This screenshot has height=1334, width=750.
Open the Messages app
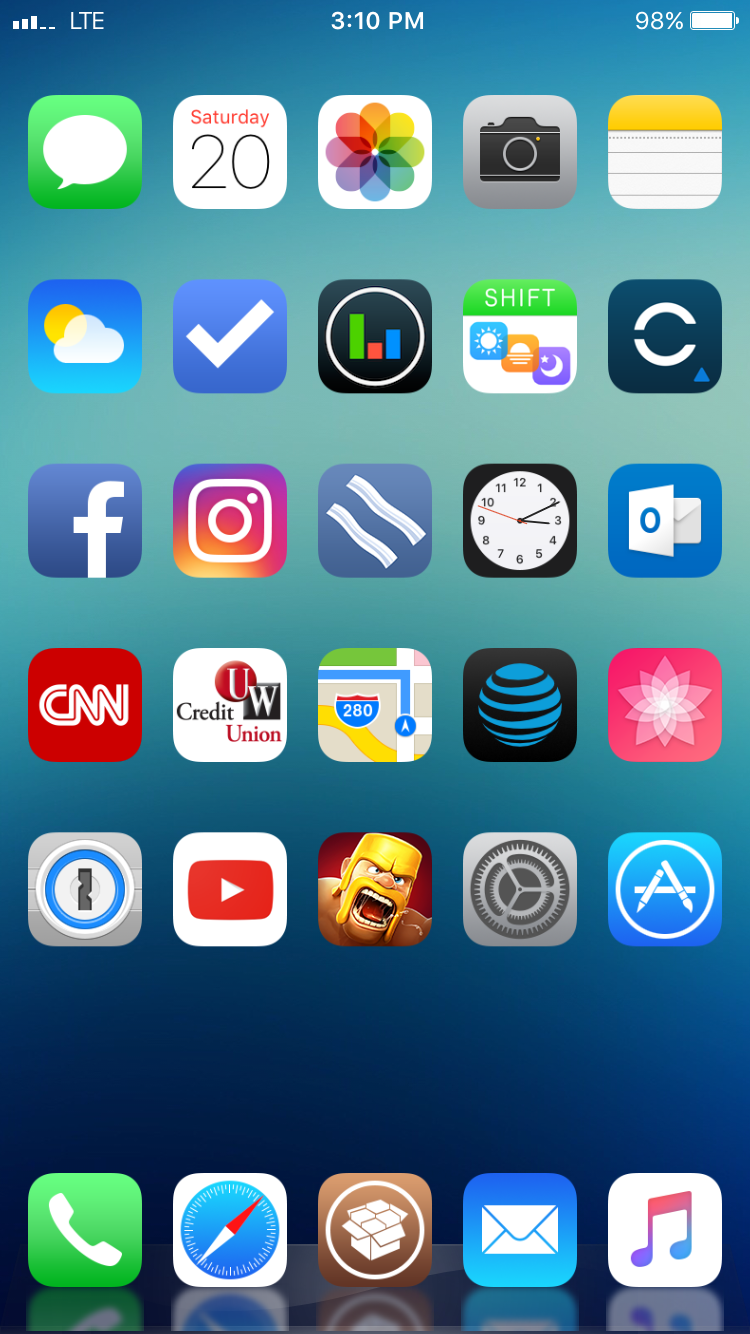coord(85,152)
